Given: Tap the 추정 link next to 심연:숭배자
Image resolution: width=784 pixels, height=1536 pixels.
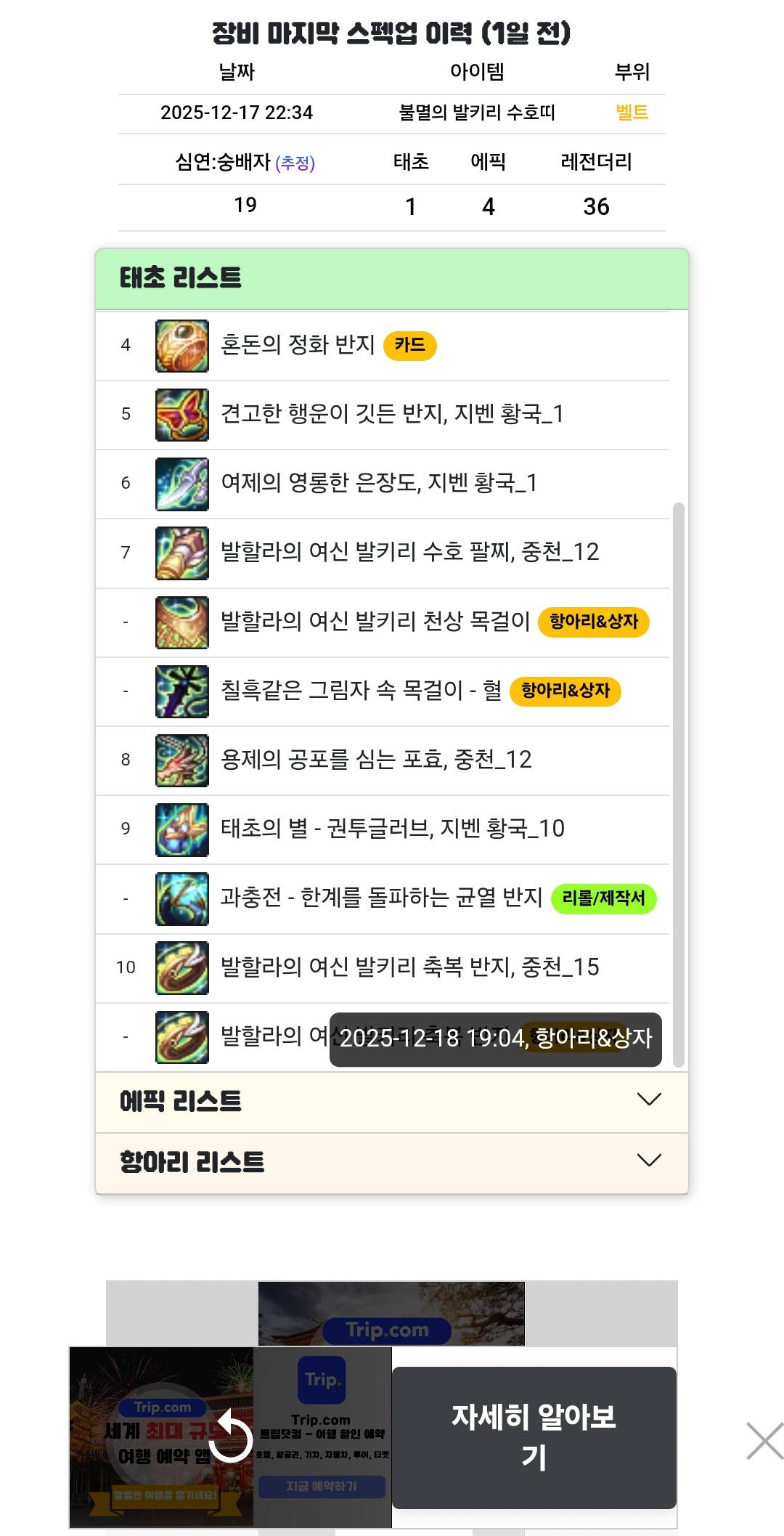Looking at the screenshot, I should point(295,163).
